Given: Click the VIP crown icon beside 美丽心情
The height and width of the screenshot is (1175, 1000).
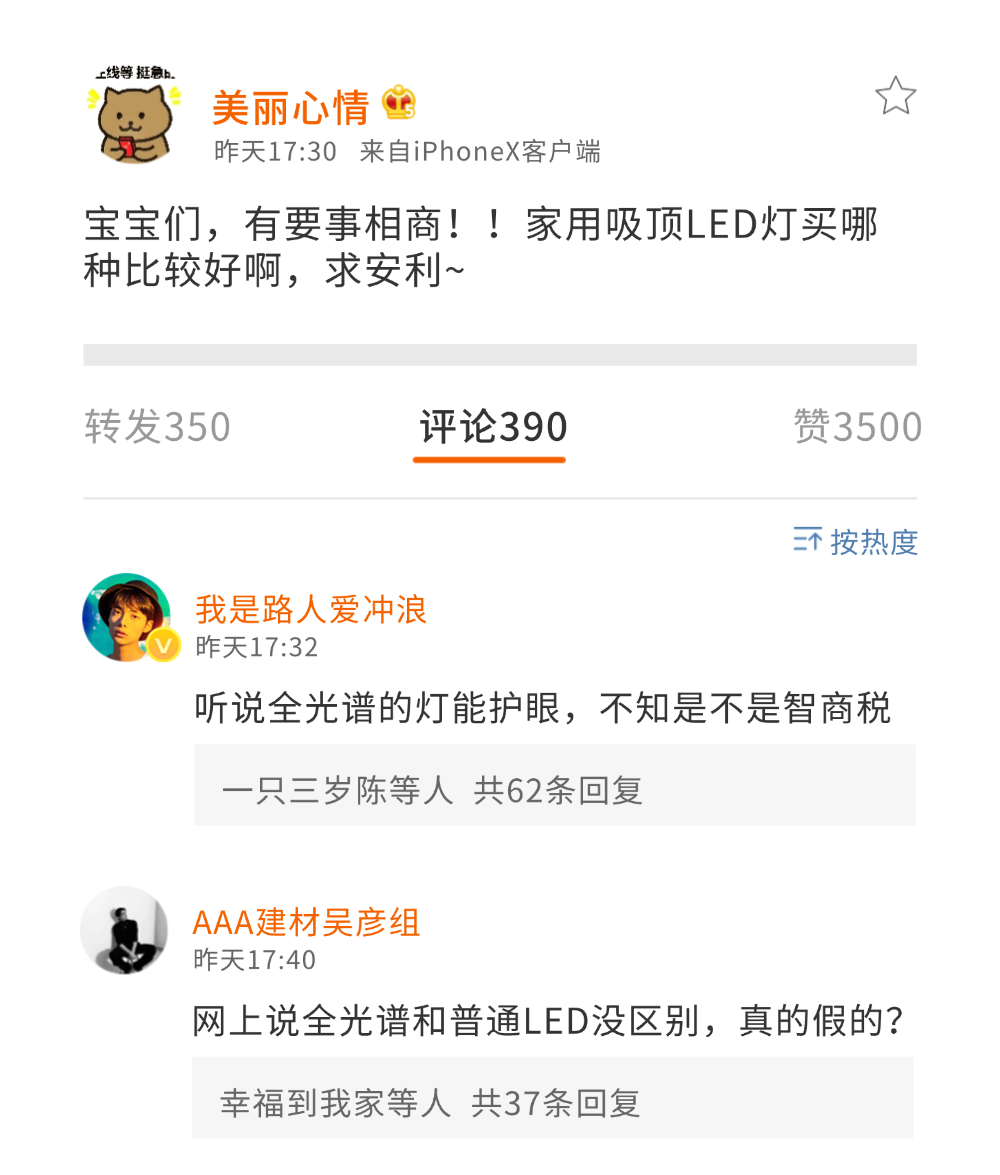Looking at the screenshot, I should pyautogui.click(x=398, y=101).
